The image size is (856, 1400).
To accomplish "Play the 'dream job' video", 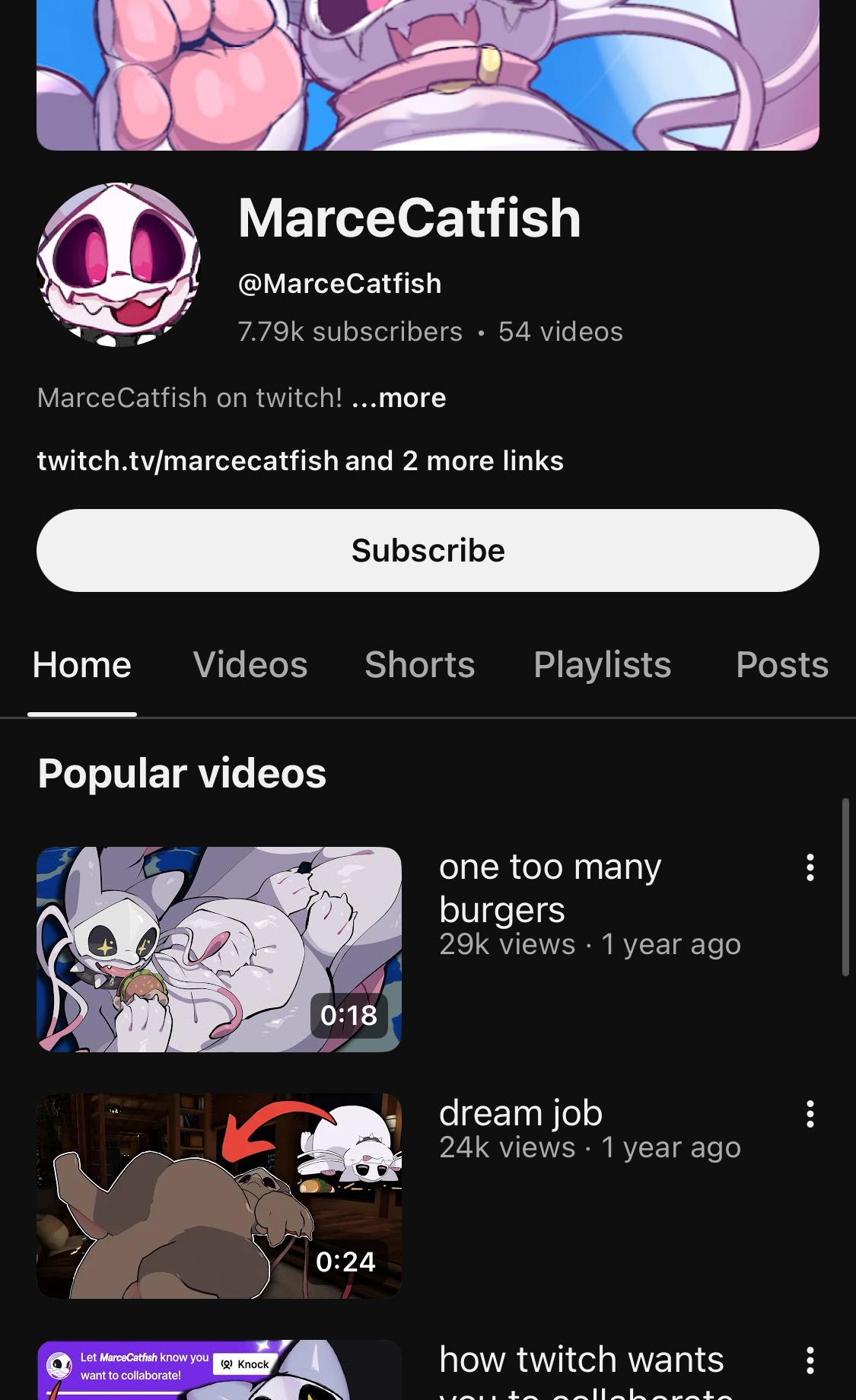I will [219, 1195].
